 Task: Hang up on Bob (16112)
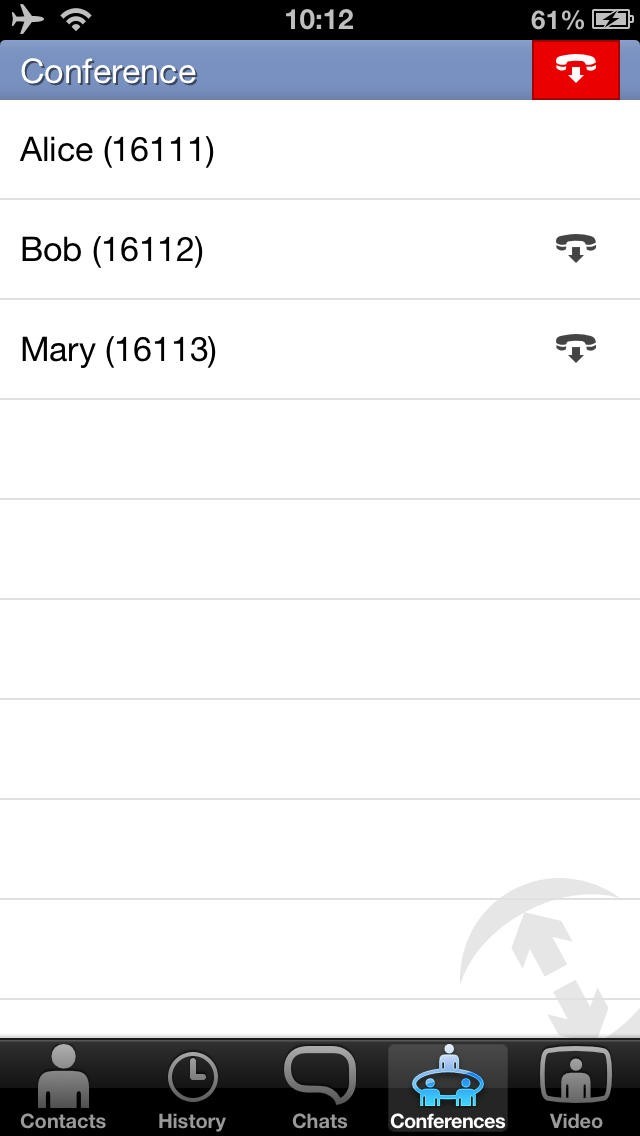pos(575,248)
